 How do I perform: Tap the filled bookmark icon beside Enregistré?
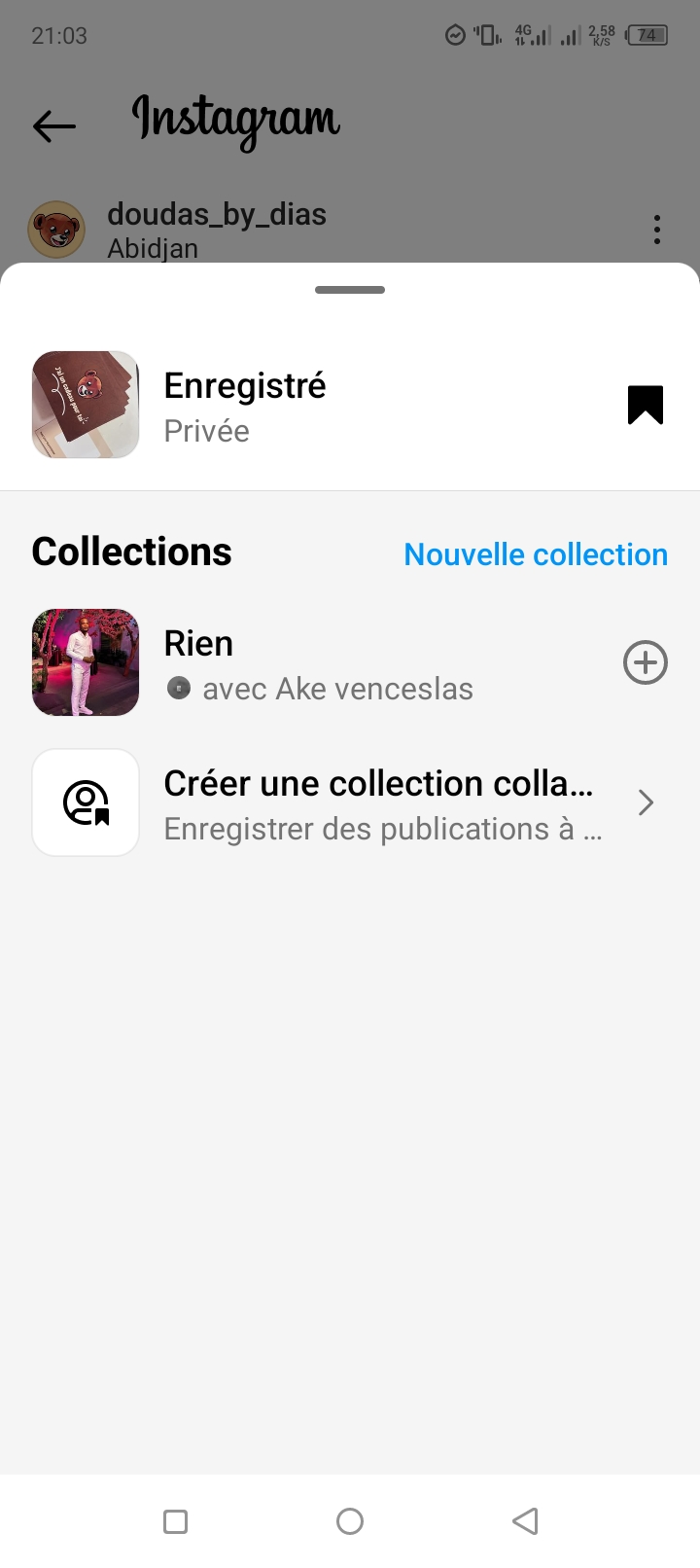(645, 405)
